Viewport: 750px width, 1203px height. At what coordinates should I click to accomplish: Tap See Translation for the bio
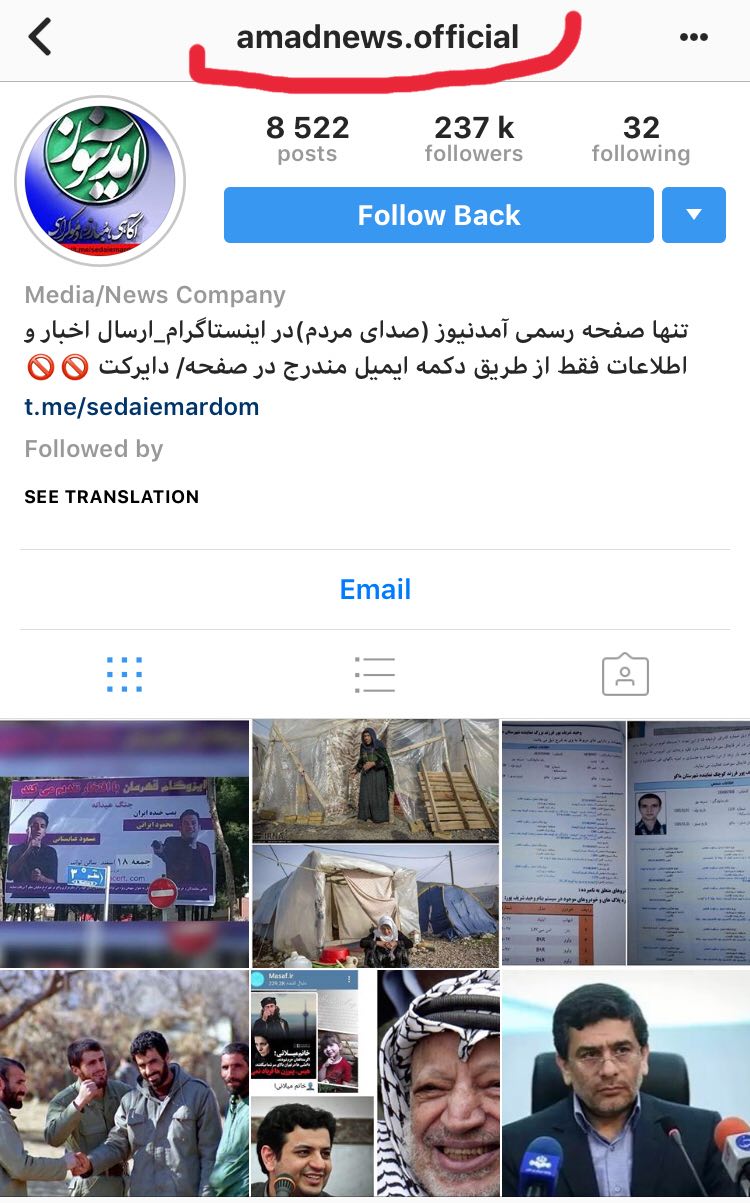click(x=111, y=496)
